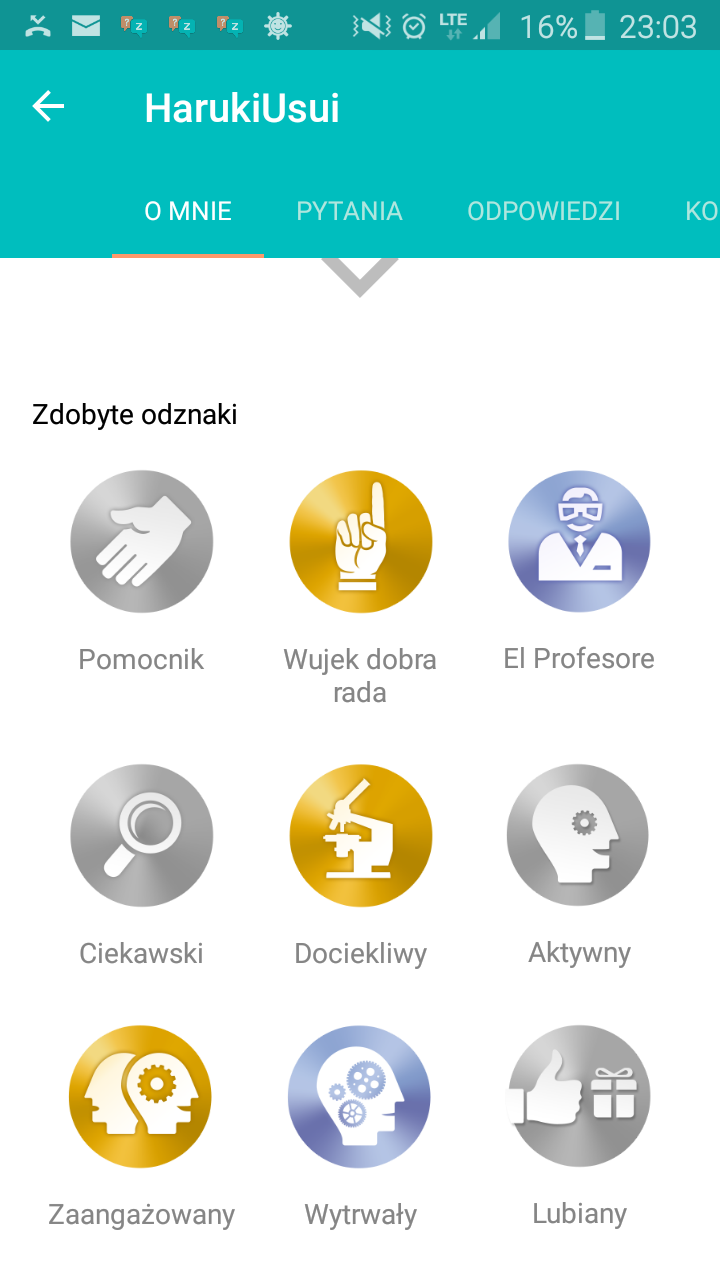
Task: View the Wujek dobra rada badge
Action: 360,542
